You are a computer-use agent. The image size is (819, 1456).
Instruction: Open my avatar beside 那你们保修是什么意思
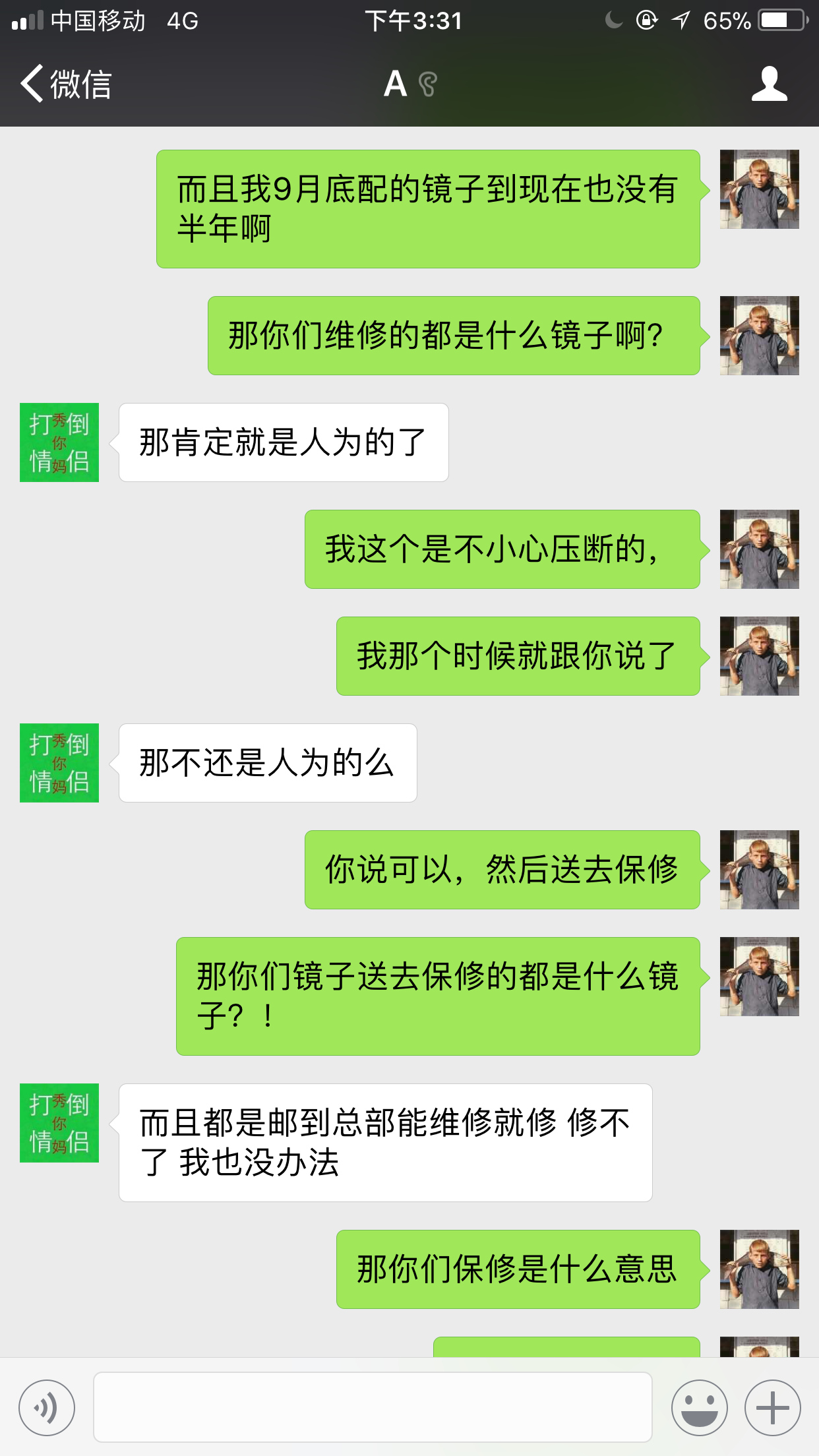click(760, 1269)
